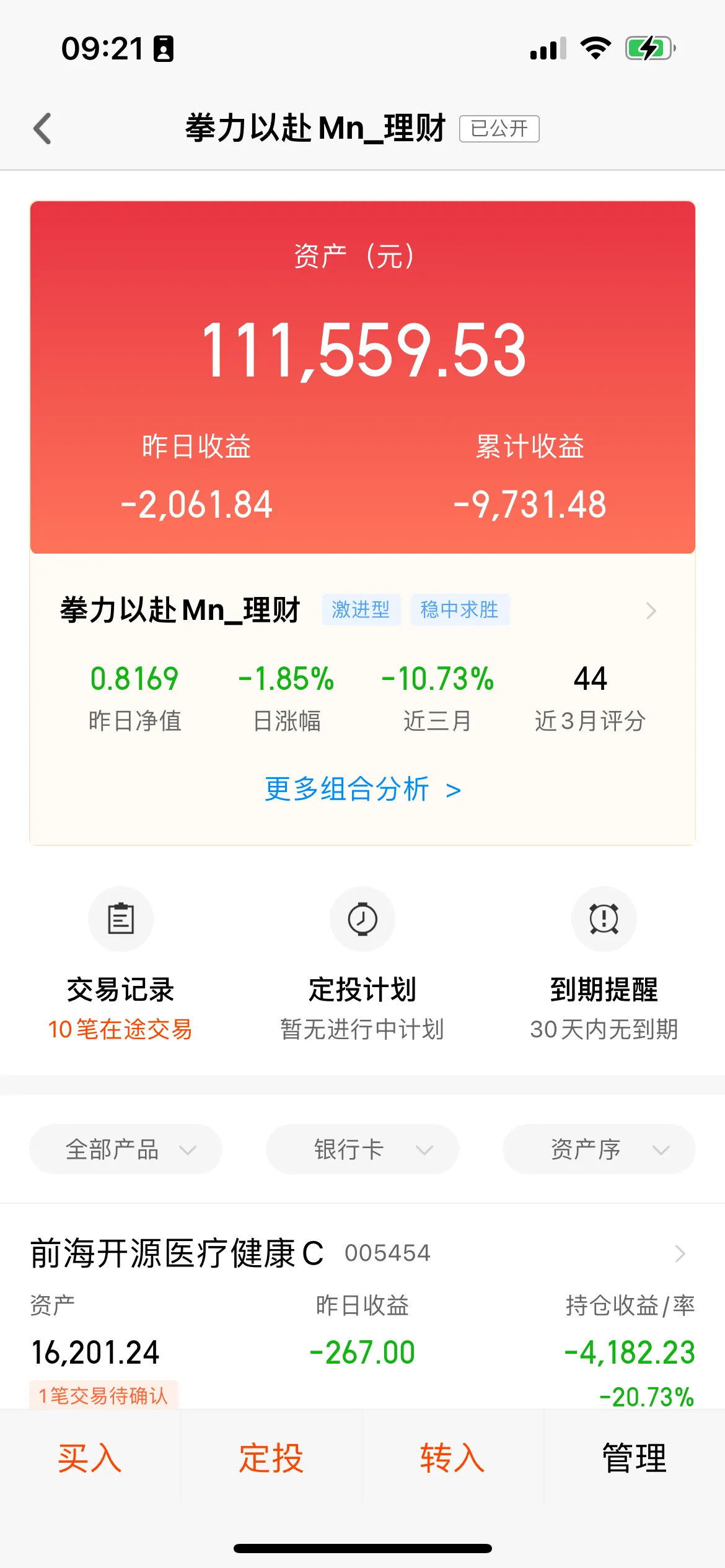725x1568 pixels.
Task: Expand the 银行卡 filter dropdown
Action: tap(362, 1149)
